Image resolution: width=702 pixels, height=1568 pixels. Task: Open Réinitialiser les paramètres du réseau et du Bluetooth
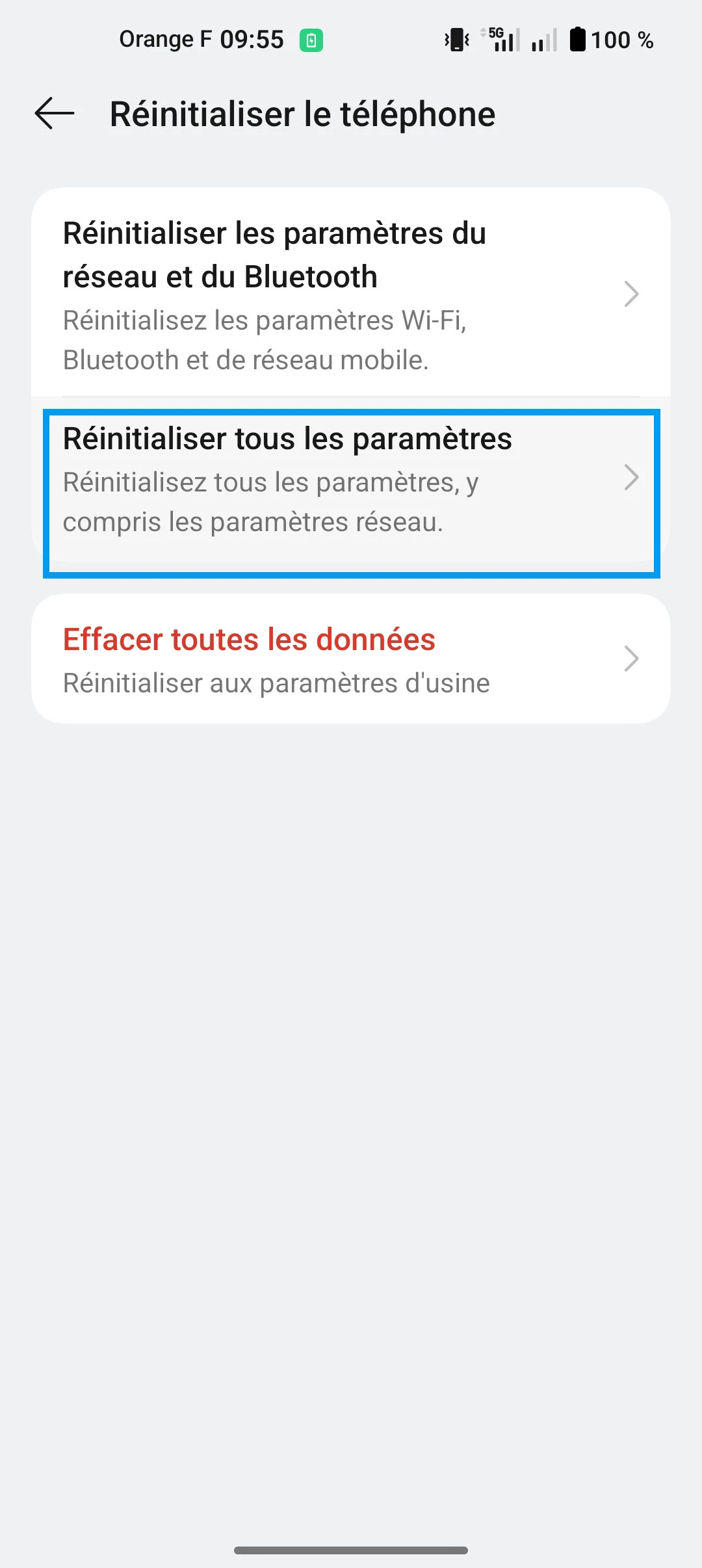pyautogui.click(x=351, y=294)
